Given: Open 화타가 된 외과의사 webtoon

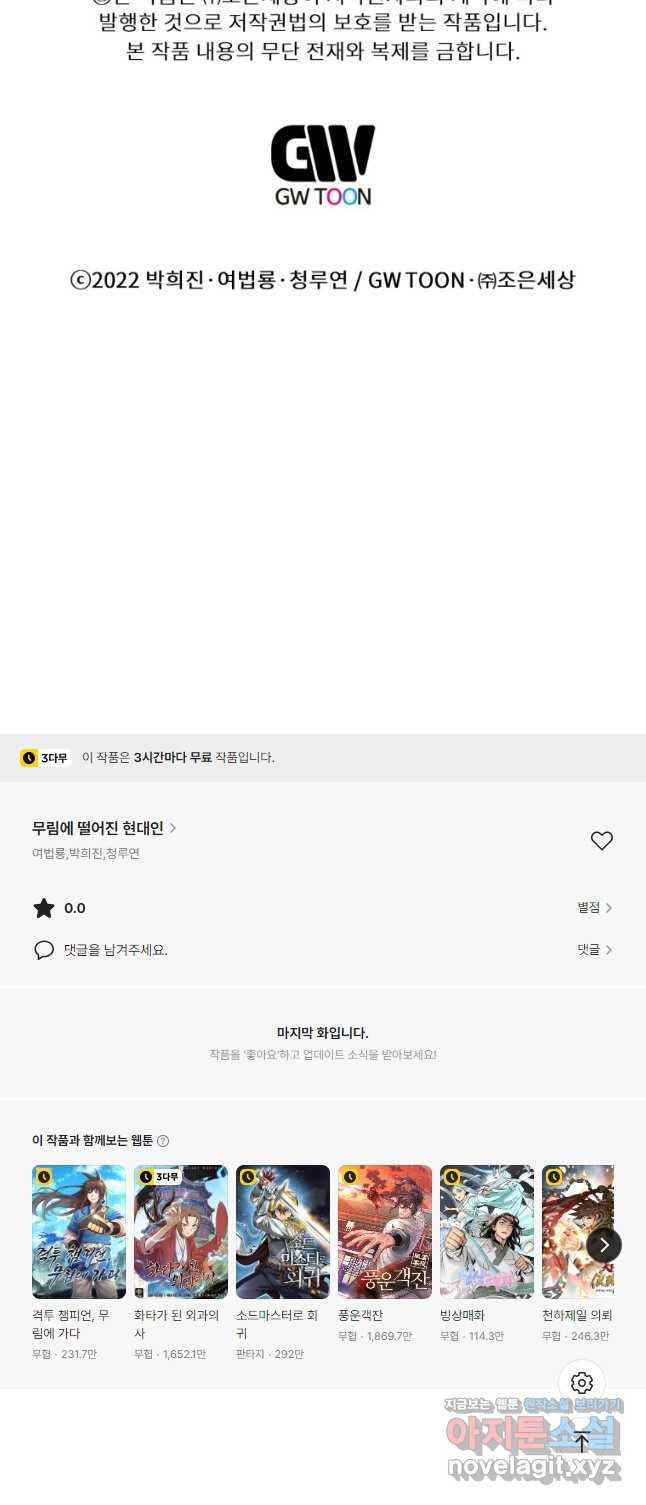Looking at the screenshot, I should click(x=181, y=1232).
